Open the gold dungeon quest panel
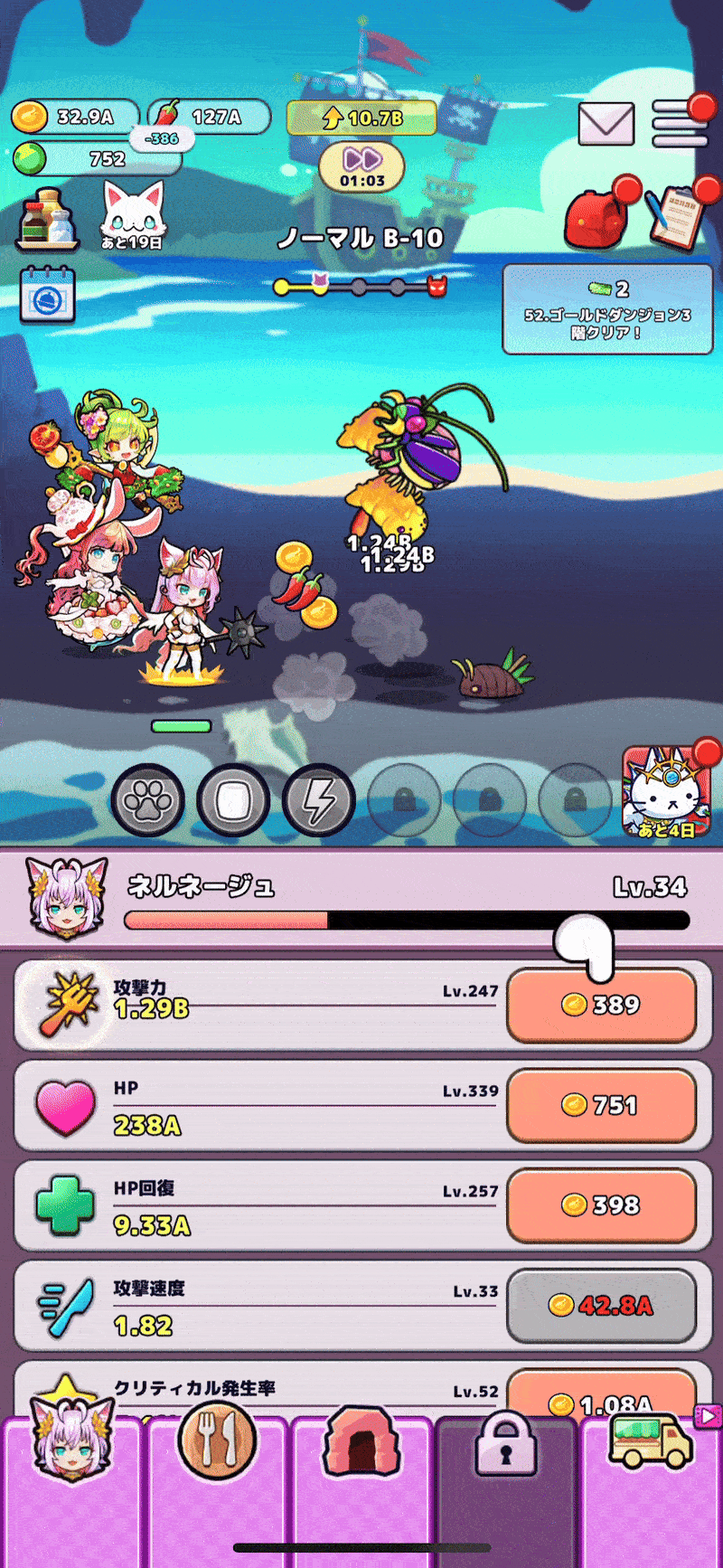Viewport: 723px width, 1568px height. pos(606,308)
